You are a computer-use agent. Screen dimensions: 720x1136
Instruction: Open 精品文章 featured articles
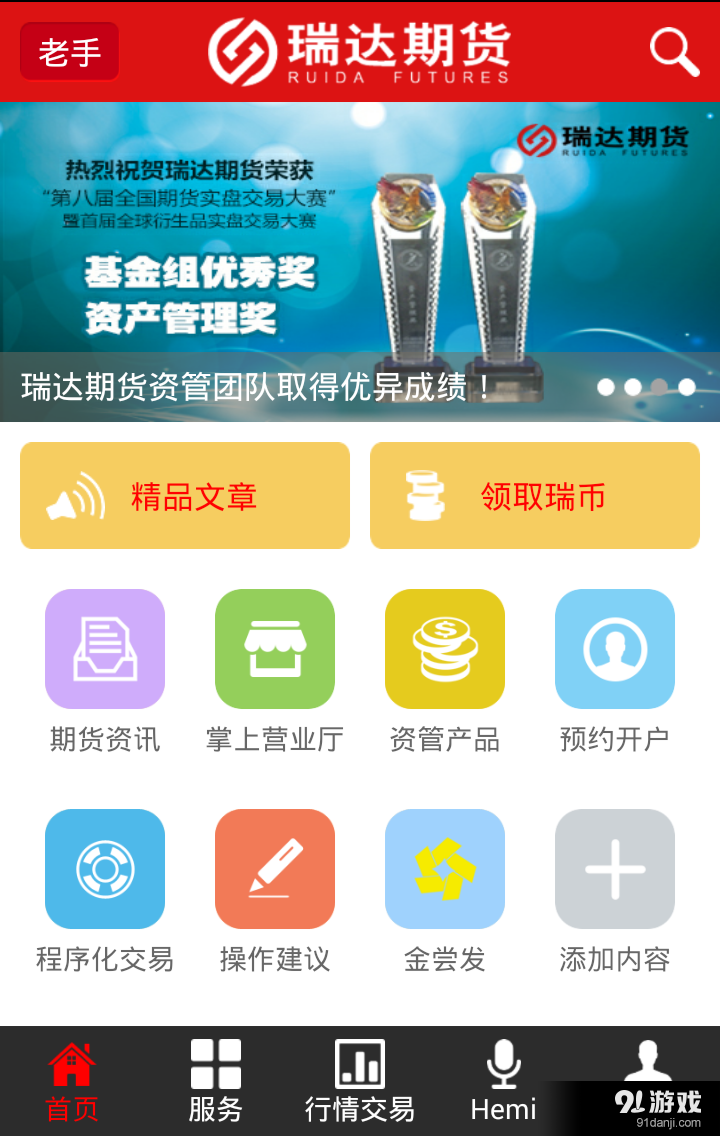[184, 495]
